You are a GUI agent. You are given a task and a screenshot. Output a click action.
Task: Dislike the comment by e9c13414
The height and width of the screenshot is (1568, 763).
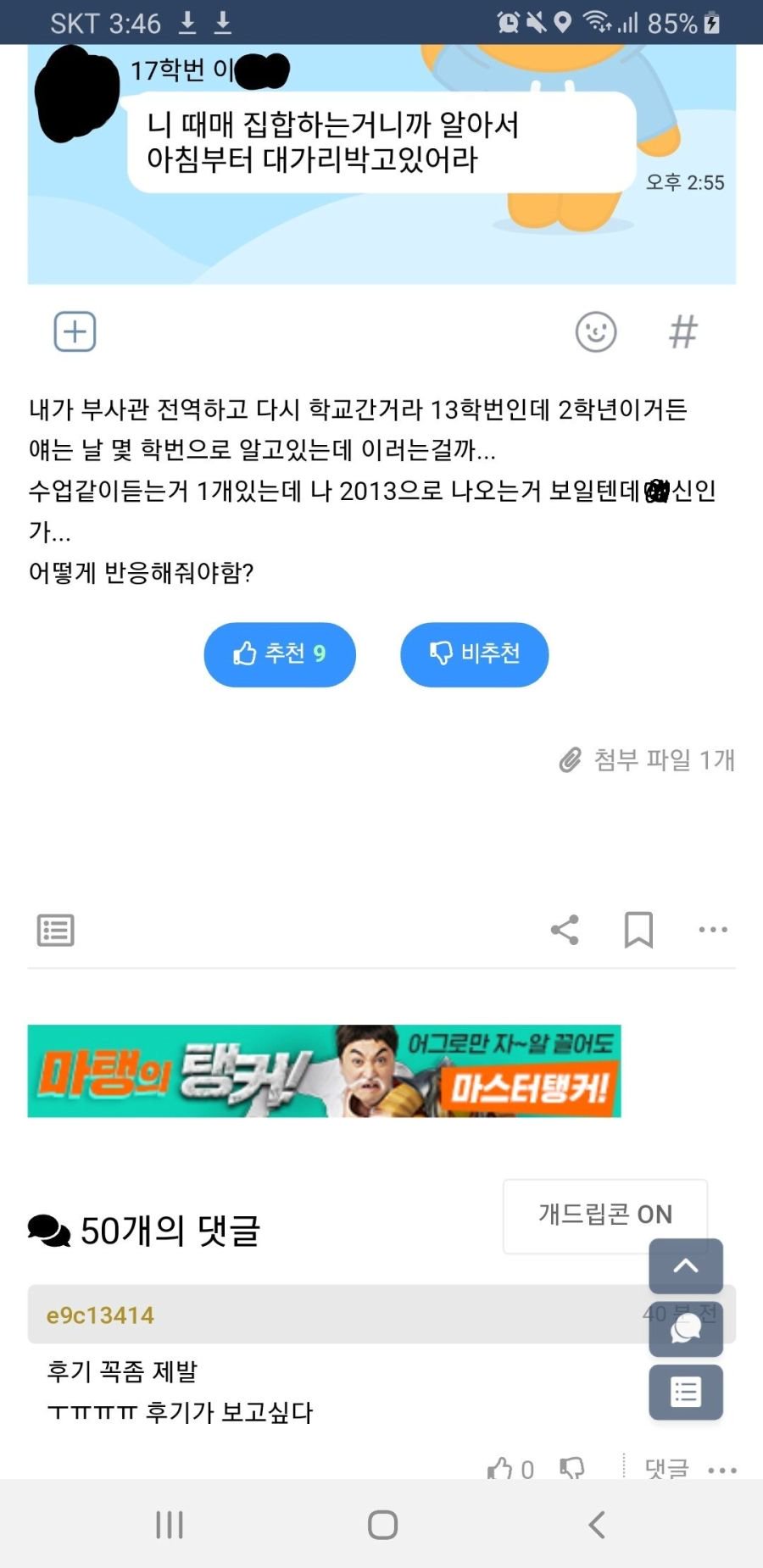573,1468
